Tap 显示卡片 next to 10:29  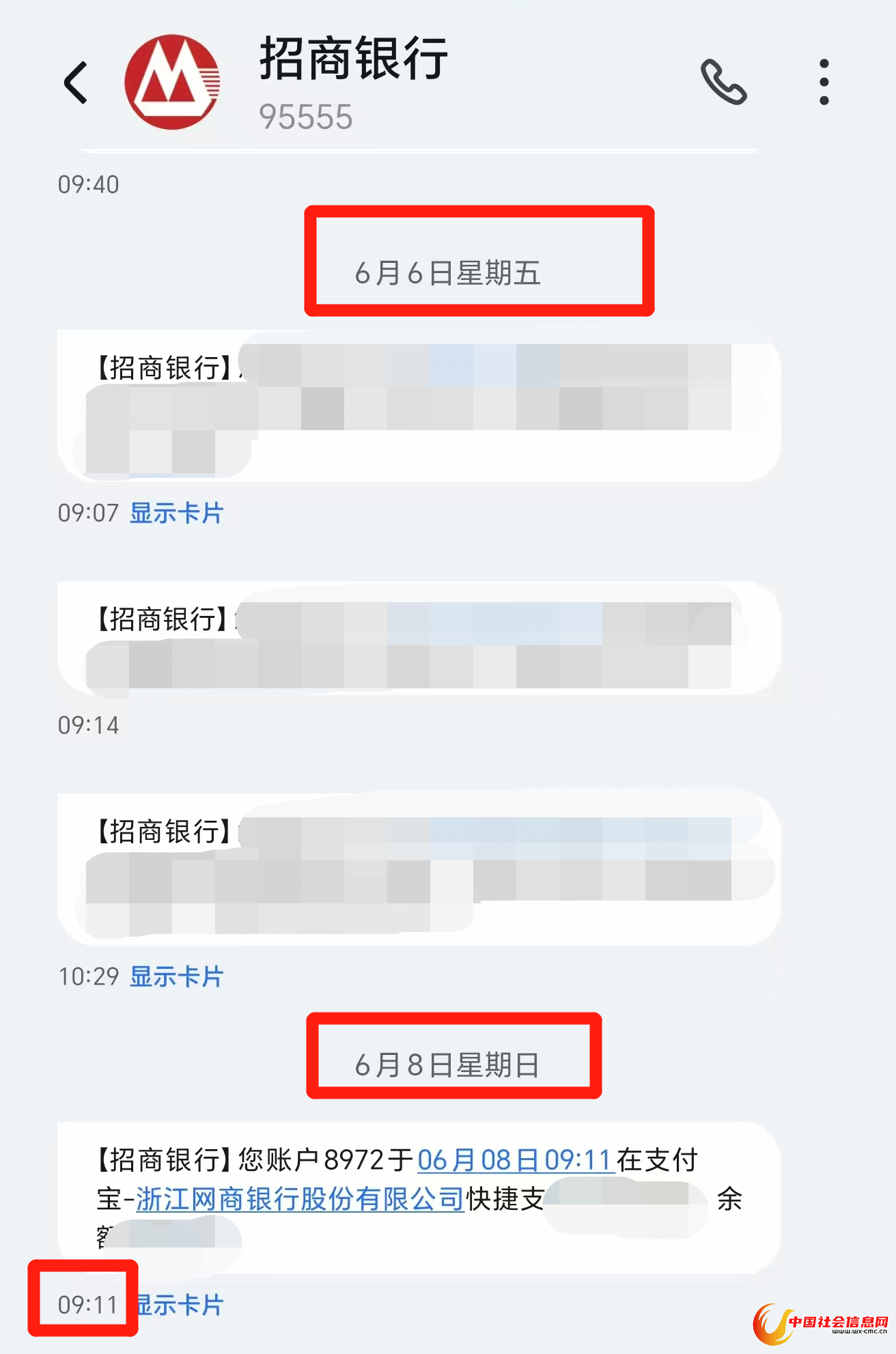pyautogui.click(x=177, y=976)
